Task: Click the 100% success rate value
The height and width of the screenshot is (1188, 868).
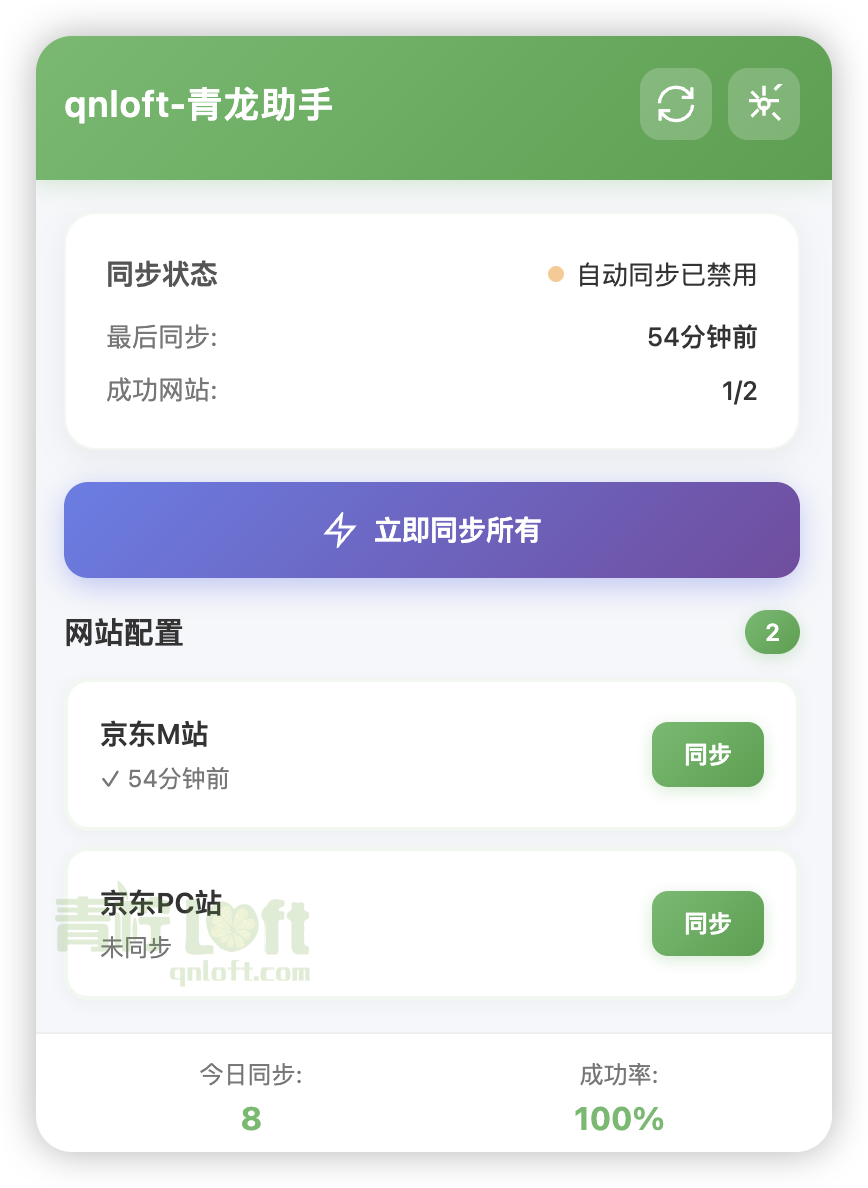Action: (619, 1118)
